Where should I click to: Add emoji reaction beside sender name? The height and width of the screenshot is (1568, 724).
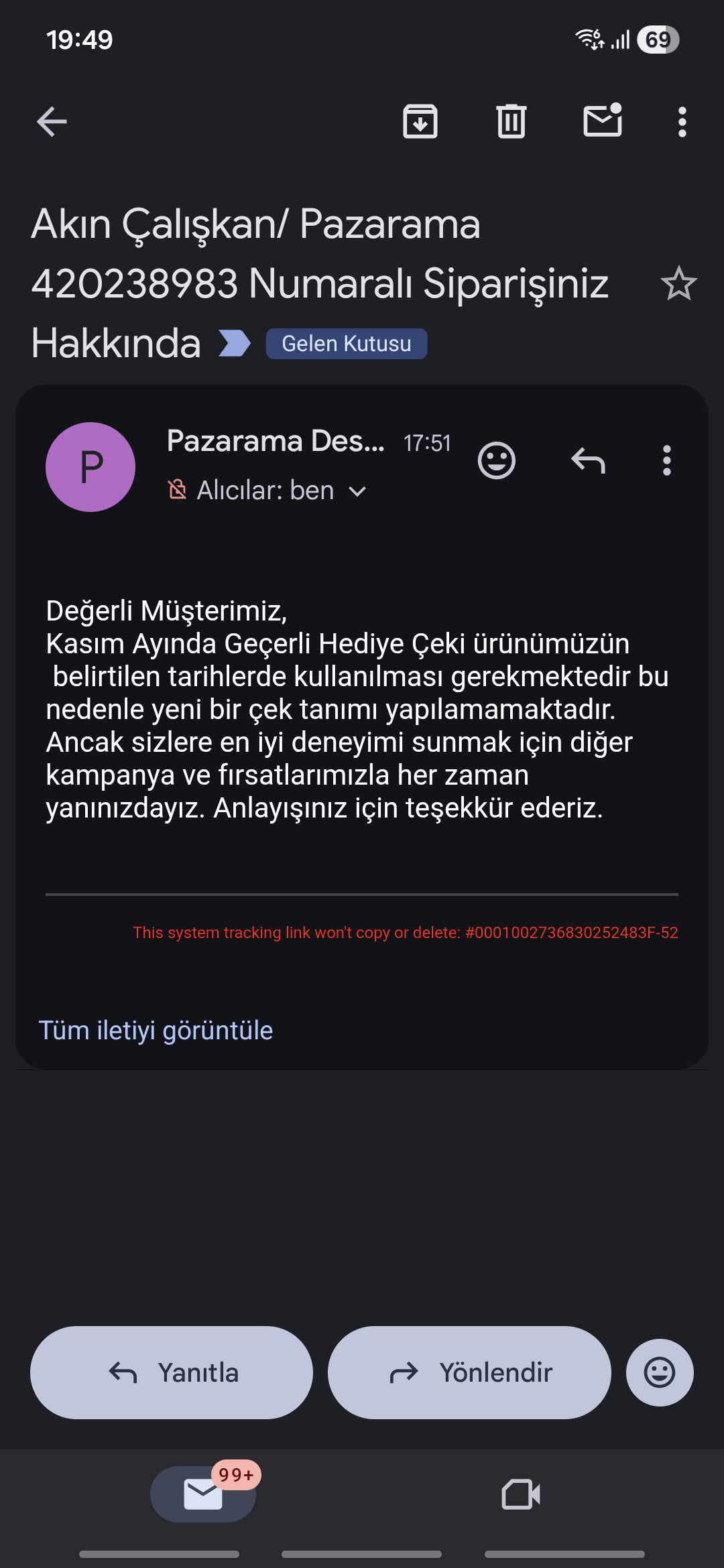[496, 460]
